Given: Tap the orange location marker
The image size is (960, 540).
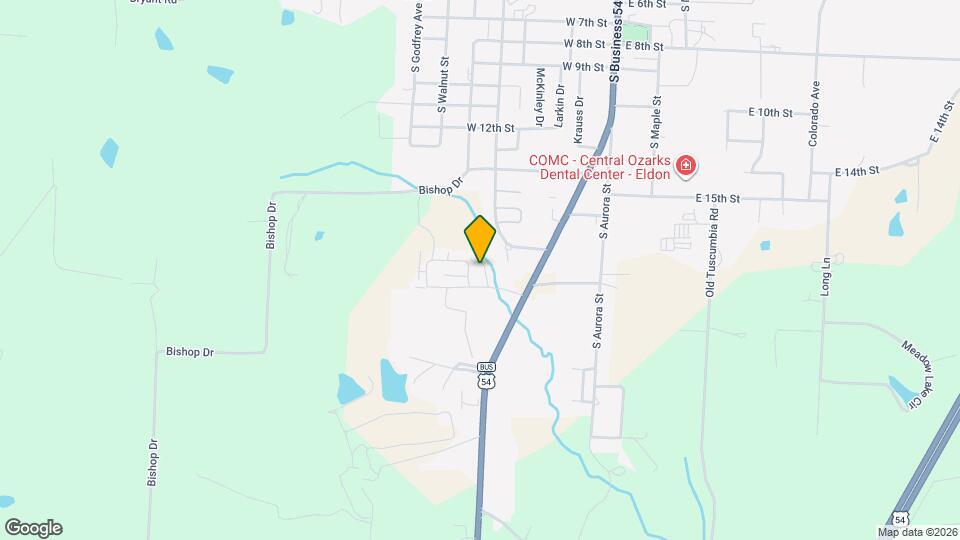Looking at the screenshot, I should pyautogui.click(x=480, y=238).
